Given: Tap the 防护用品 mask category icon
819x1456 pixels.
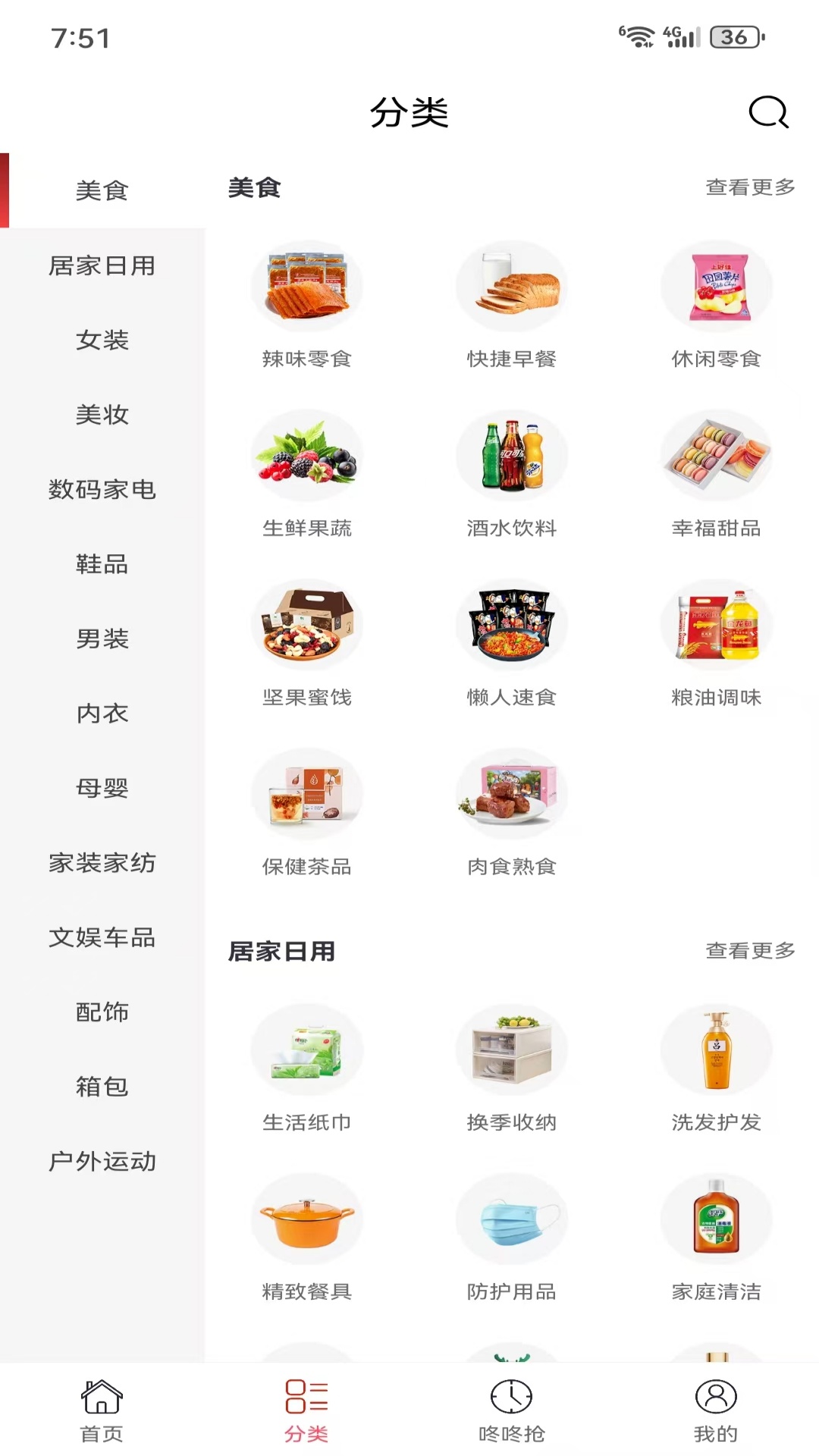Looking at the screenshot, I should [x=512, y=1219].
